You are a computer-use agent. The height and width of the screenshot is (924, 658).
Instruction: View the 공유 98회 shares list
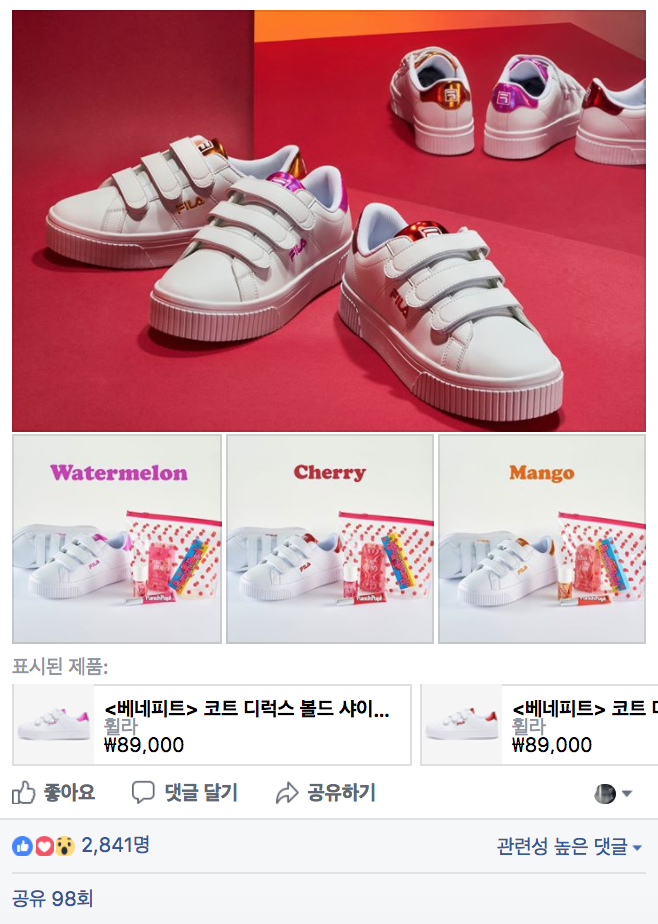pyautogui.click(x=52, y=899)
